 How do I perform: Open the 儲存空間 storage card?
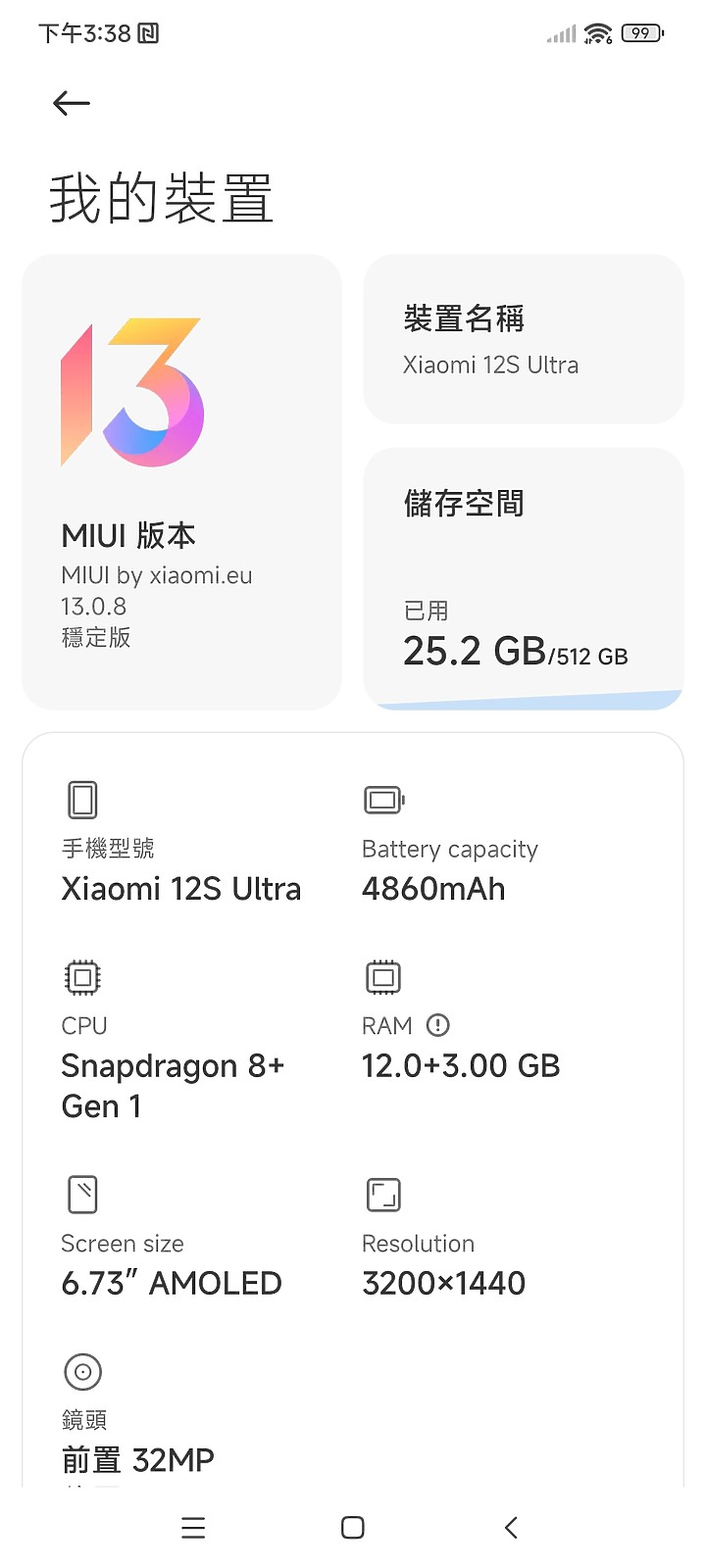click(x=524, y=578)
